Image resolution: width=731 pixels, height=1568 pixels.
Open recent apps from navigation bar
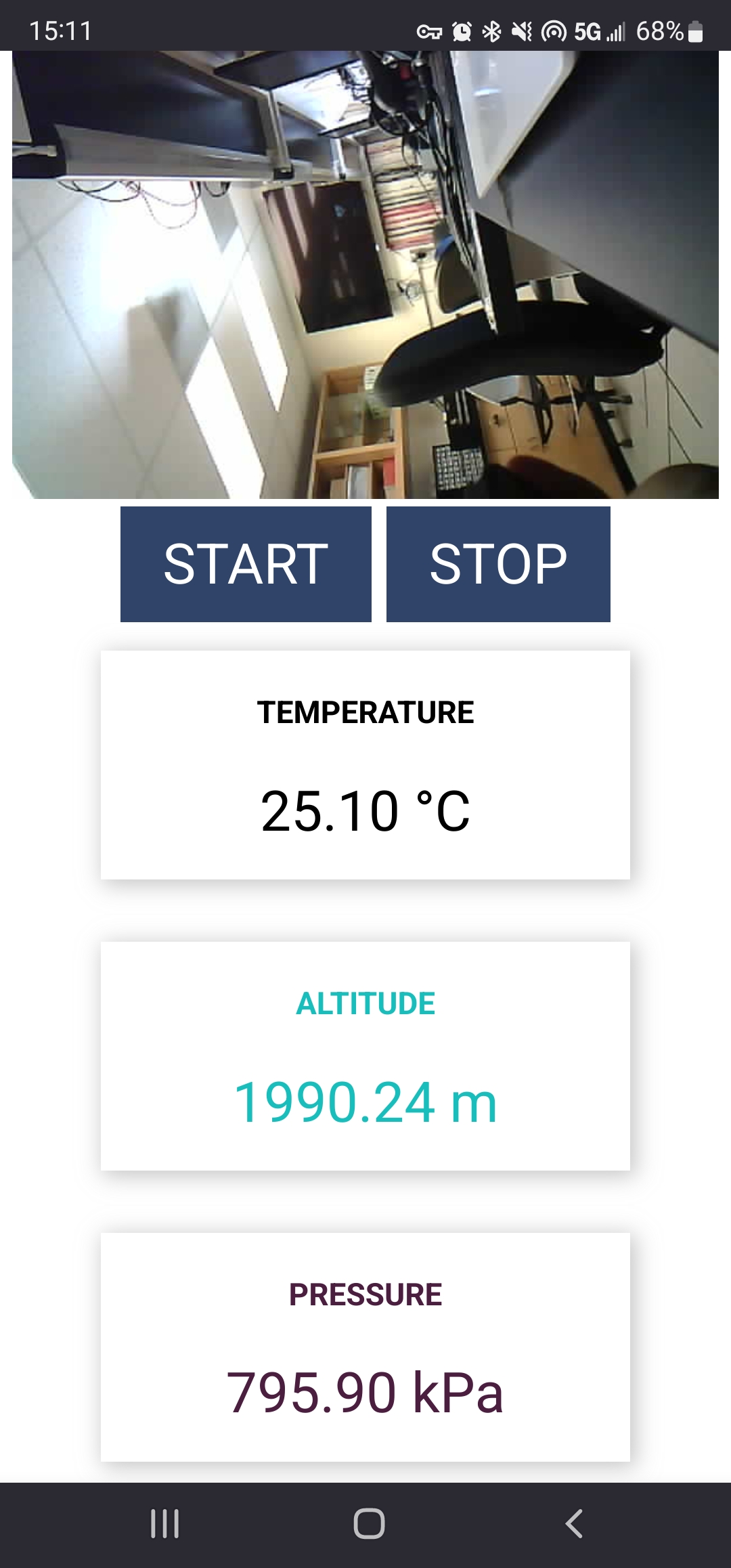click(164, 1524)
